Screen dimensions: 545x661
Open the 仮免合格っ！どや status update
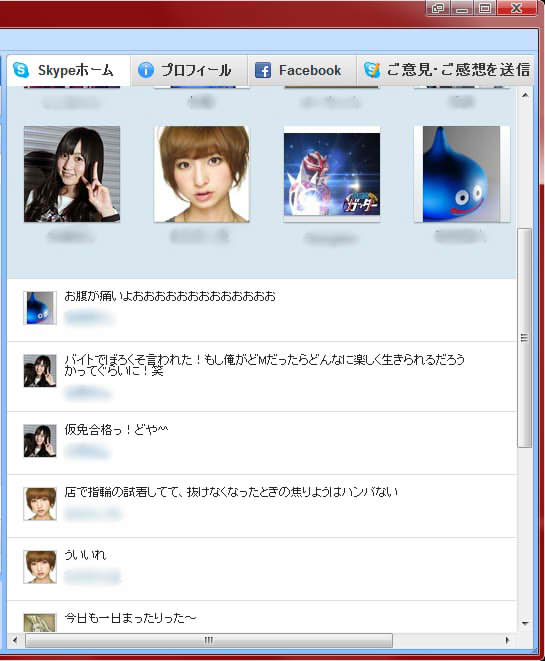pos(261,443)
